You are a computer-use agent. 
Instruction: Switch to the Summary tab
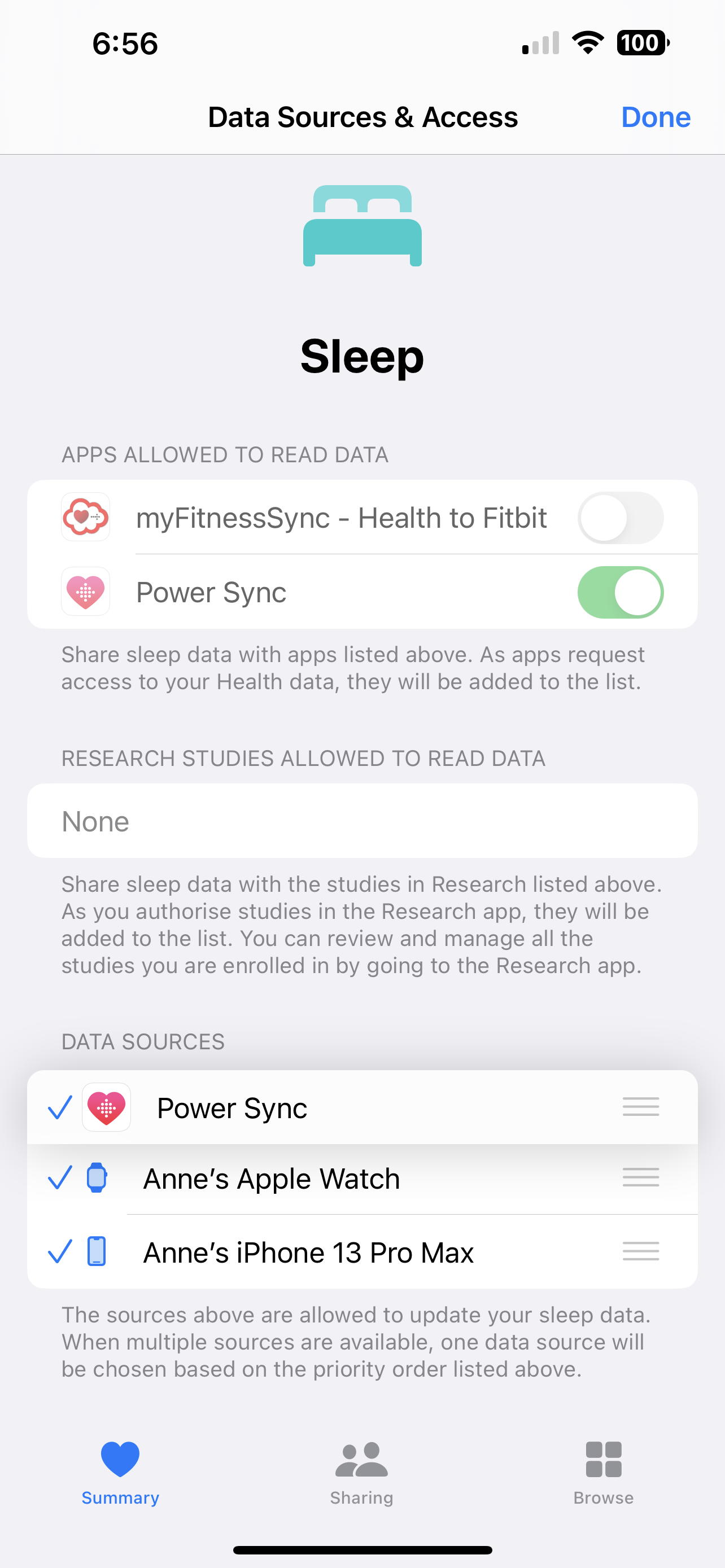click(x=120, y=1472)
